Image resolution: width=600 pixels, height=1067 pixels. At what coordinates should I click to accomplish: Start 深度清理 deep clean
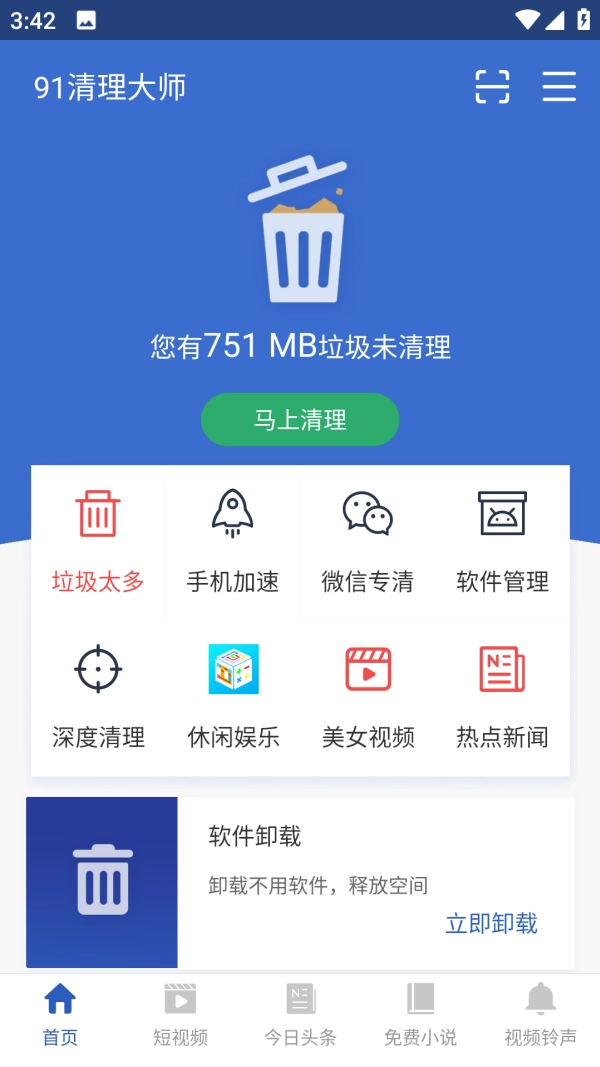98,697
